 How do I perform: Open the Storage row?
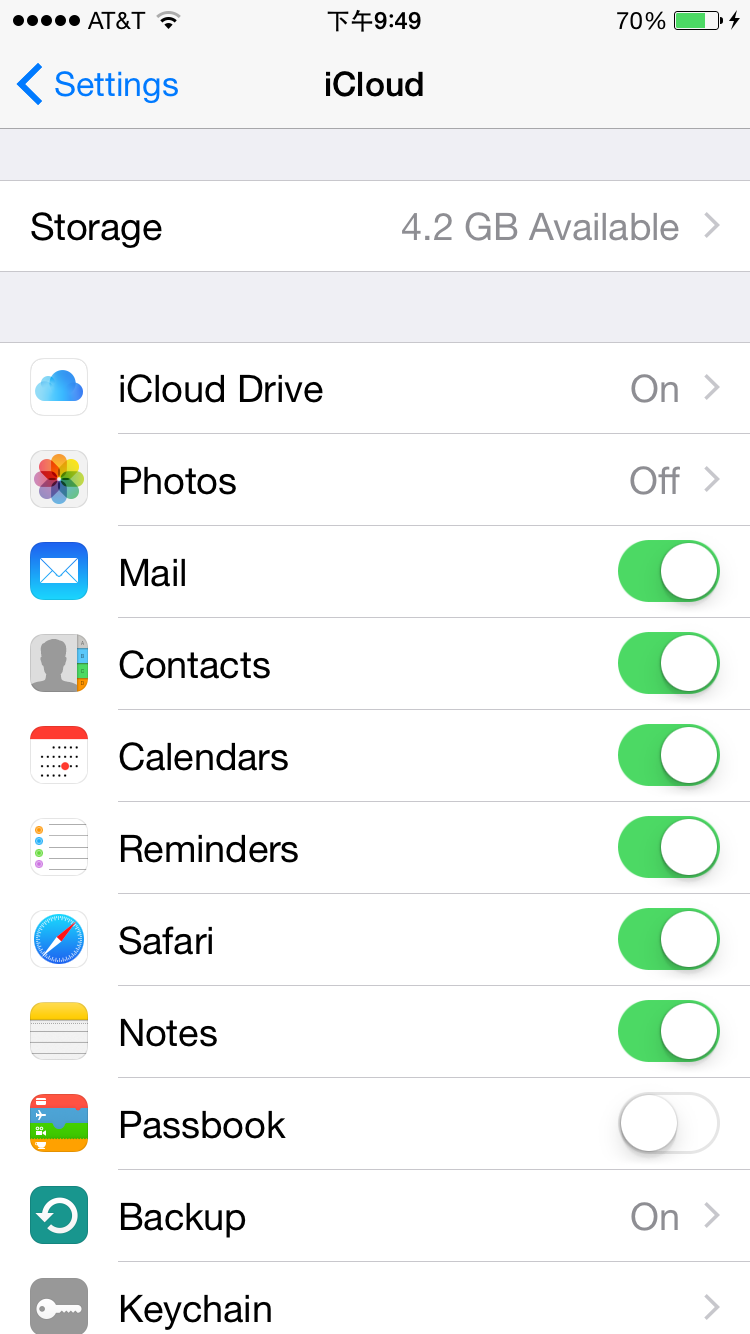pyautogui.click(x=375, y=227)
